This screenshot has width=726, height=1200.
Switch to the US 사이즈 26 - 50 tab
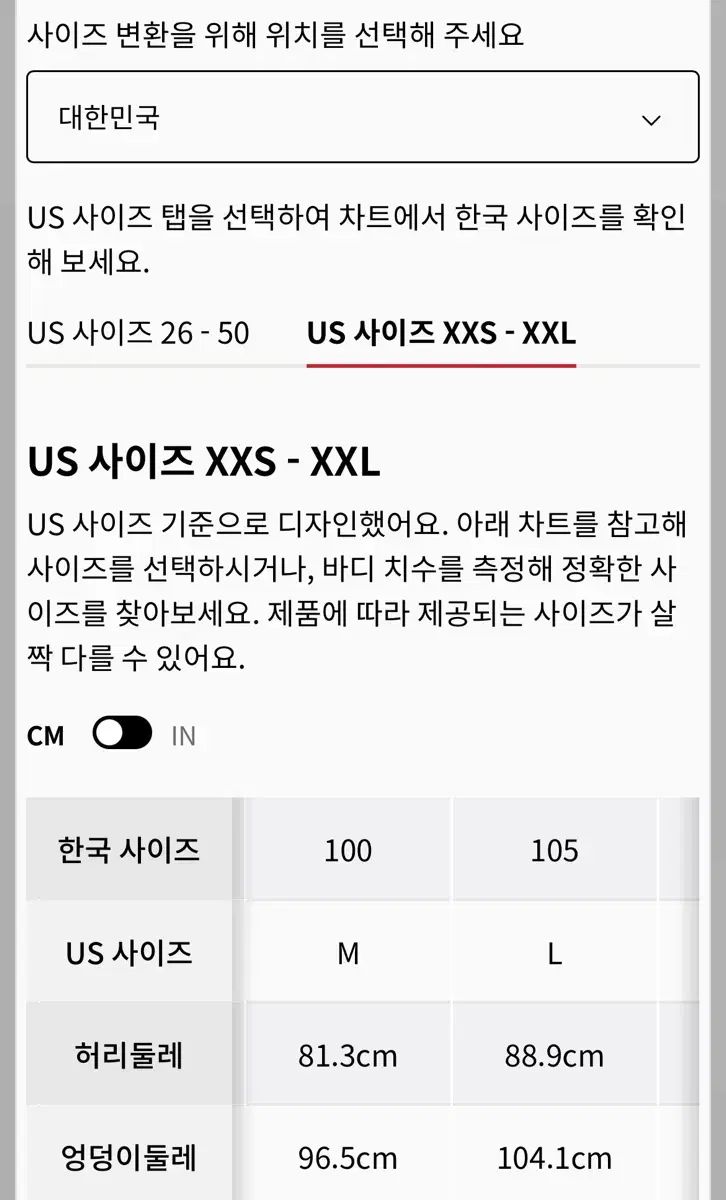[138, 333]
